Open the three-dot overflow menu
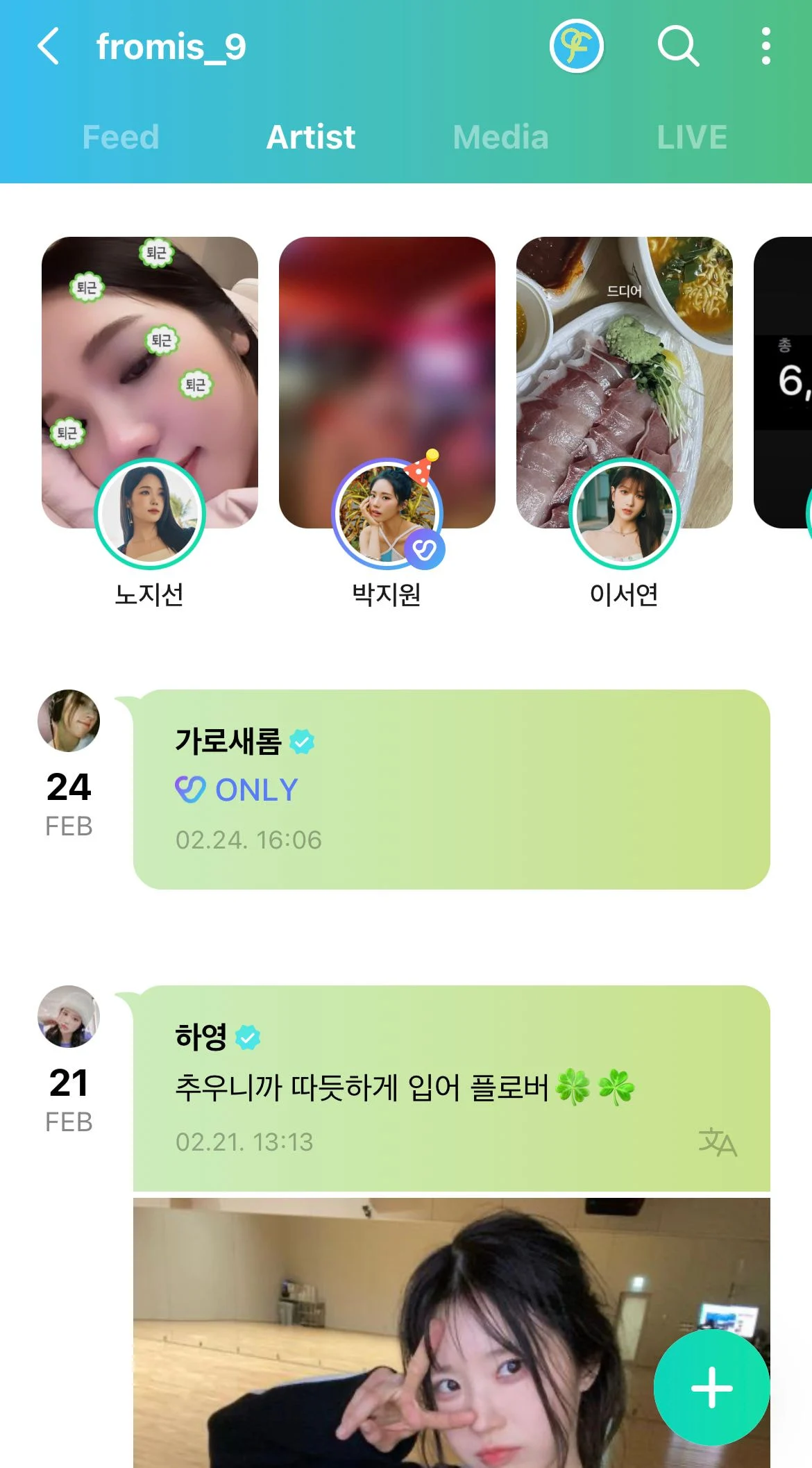The height and width of the screenshot is (1468, 812). (x=766, y=47)
